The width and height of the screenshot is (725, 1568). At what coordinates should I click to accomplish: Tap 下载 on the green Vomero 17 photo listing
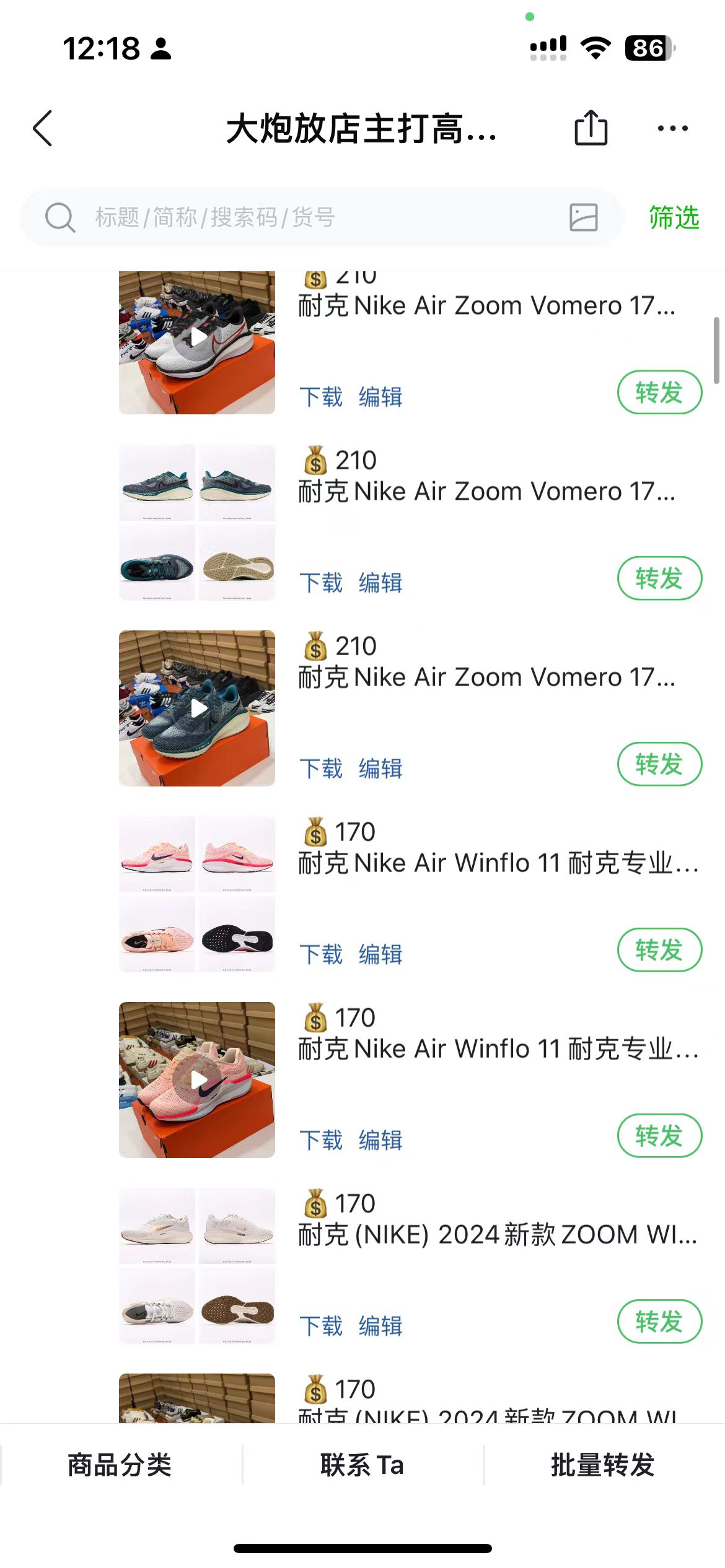tap(321, 583)
